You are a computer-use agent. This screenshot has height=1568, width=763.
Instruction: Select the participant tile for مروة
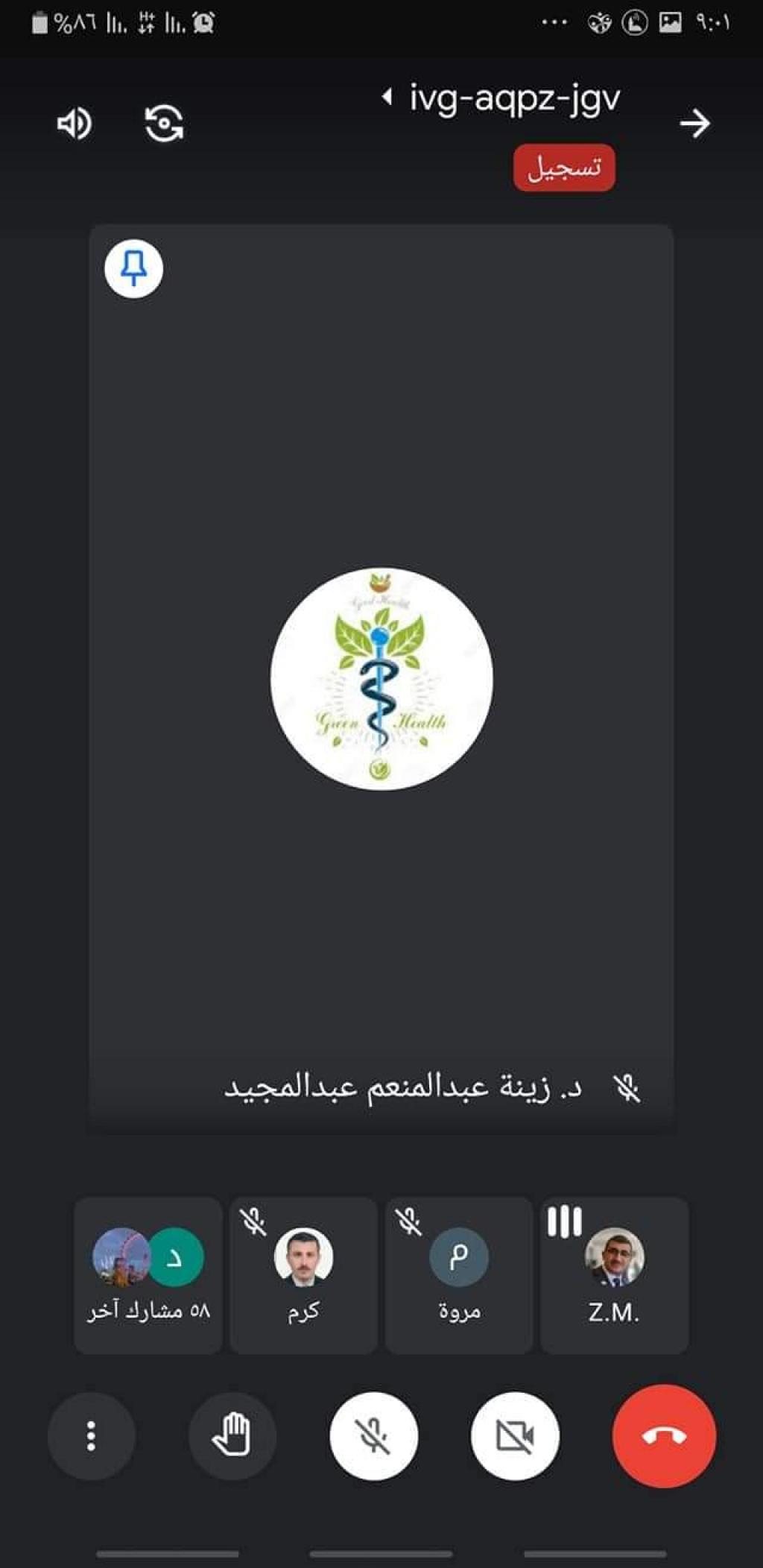pyautogui.click(x=459, y=1275)
